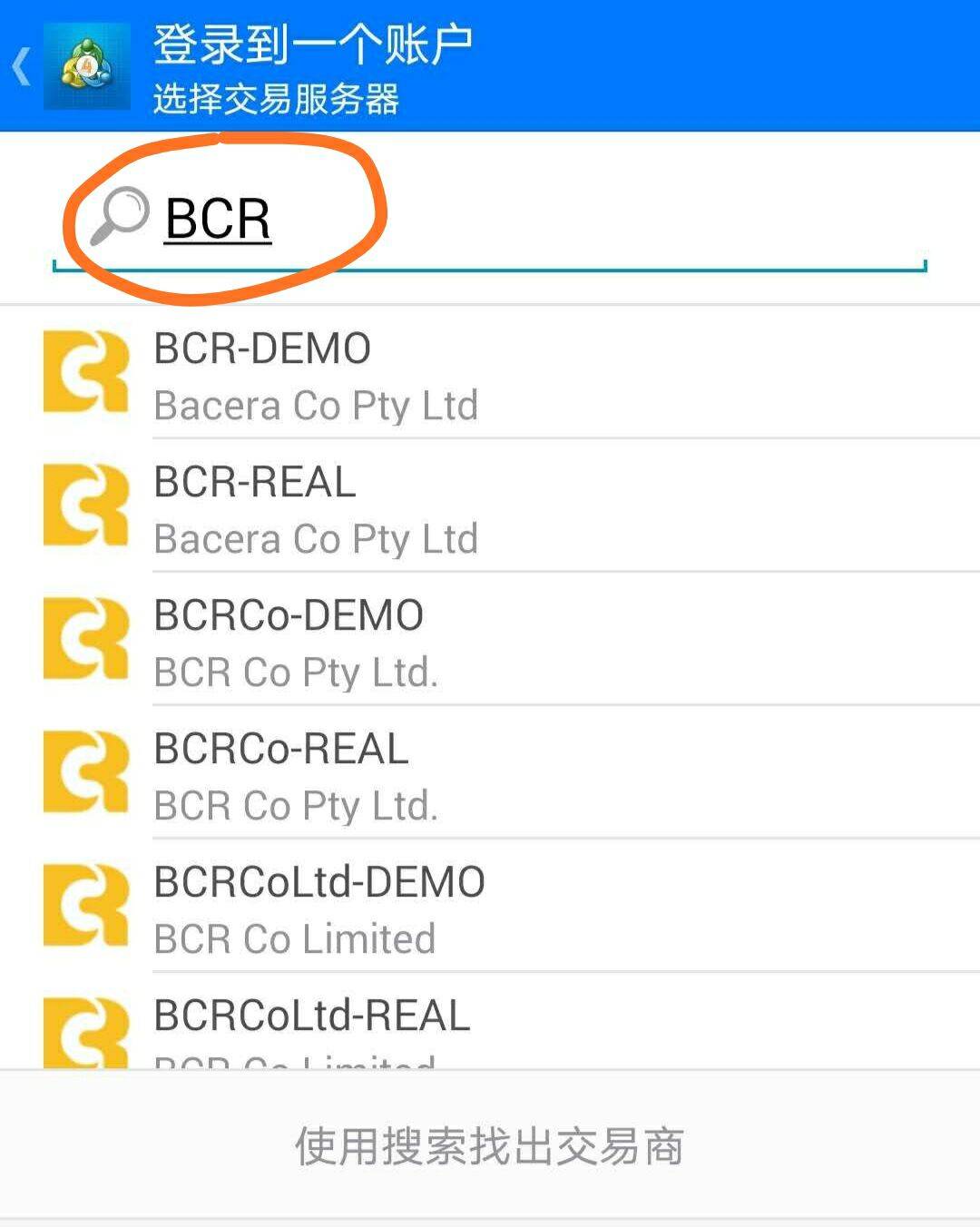Open the BCRCo-DEMO server entry
Image resolution: width=980 pixels, height=1227 pixels.
coord(490,642)
